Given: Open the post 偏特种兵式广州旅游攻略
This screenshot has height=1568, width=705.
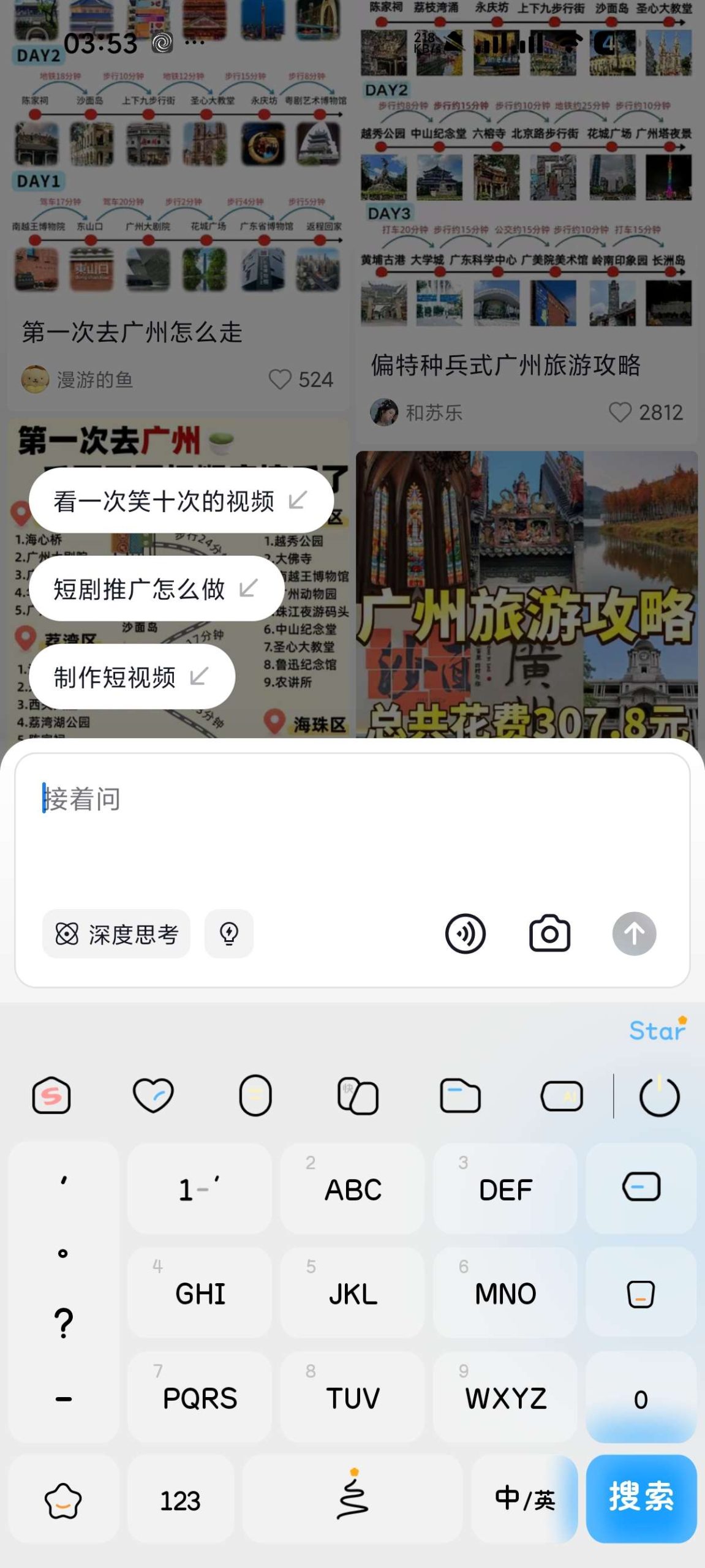Looking at the screenshot, I should [506, 366].
